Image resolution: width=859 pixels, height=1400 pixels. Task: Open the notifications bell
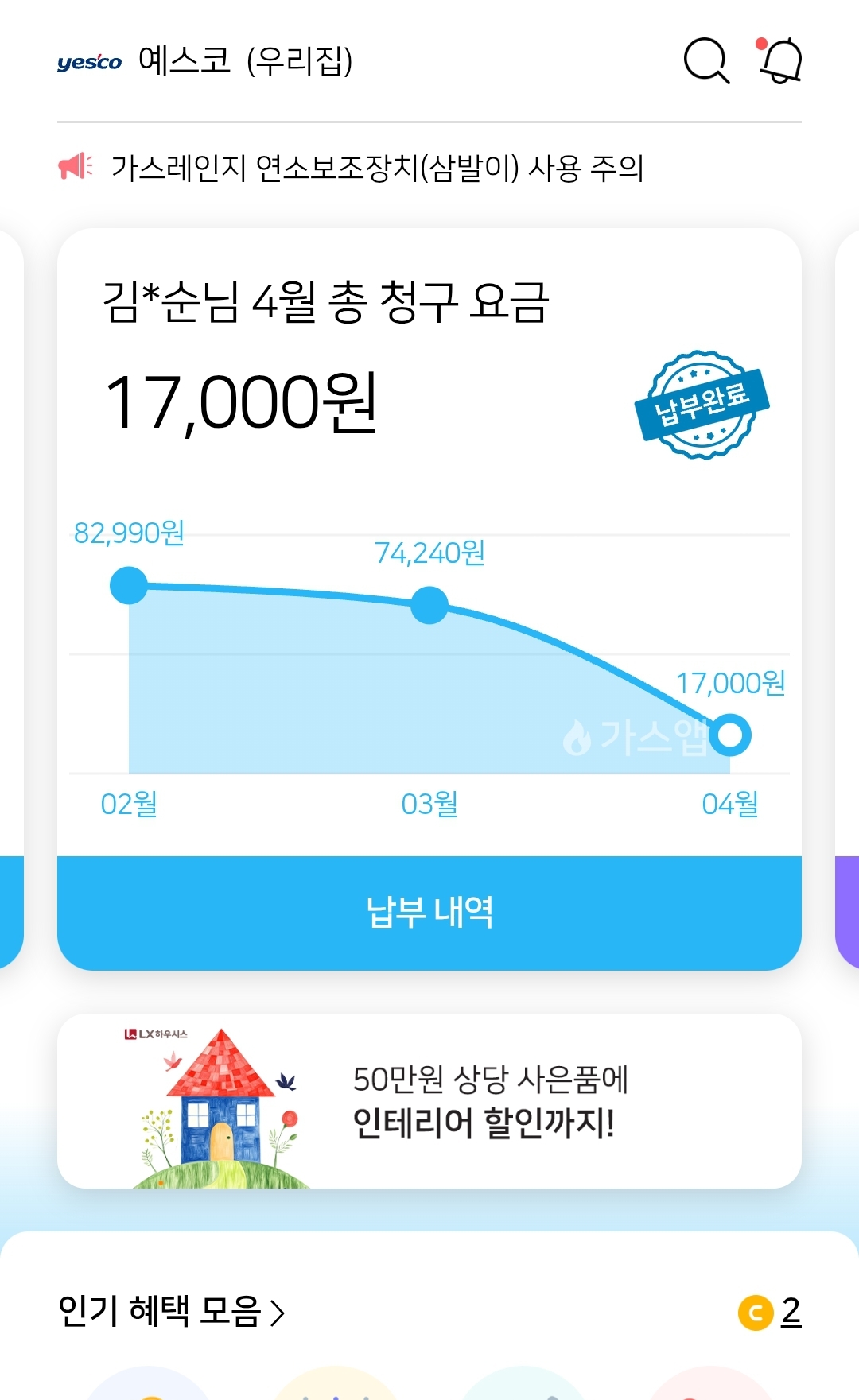780,60
